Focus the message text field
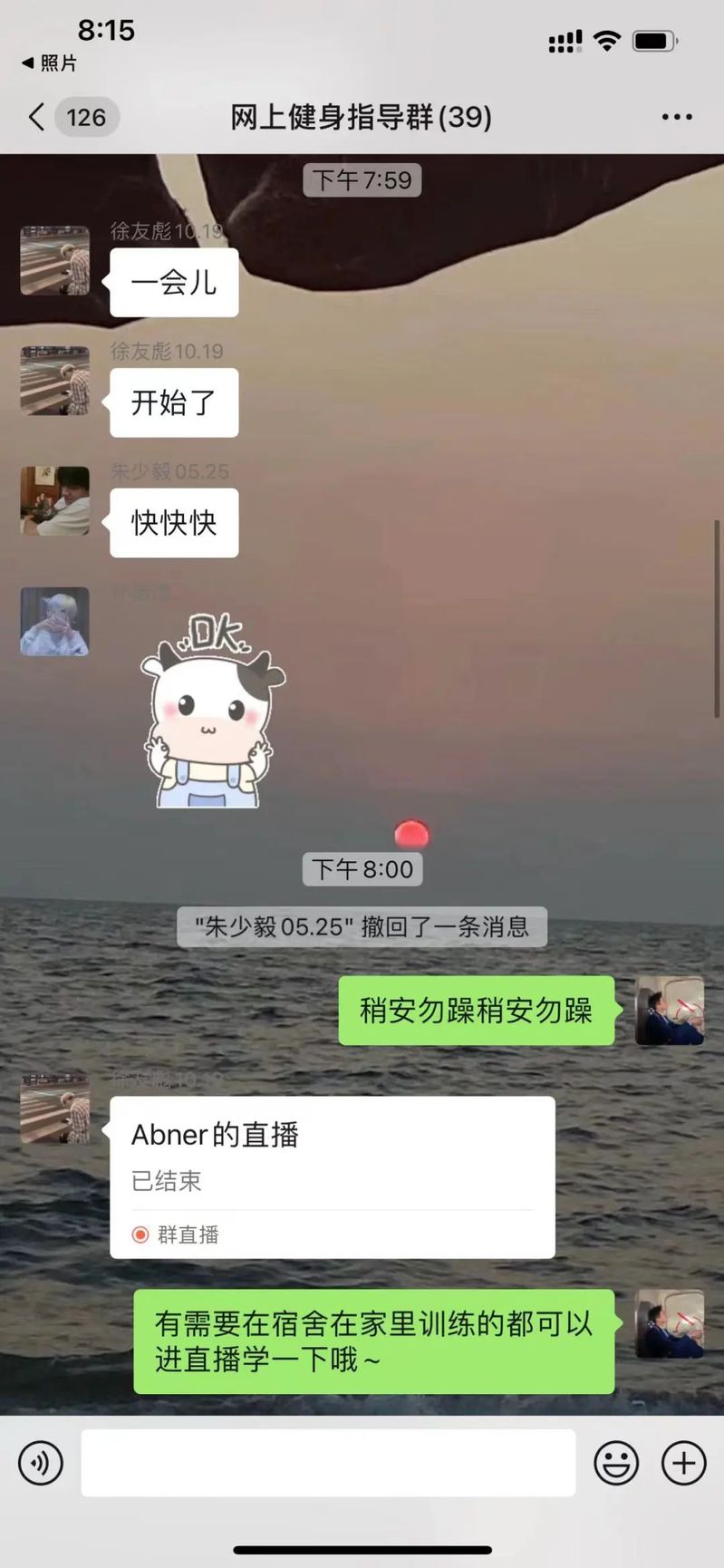Screen dimensions: 724x1568 coord(328,1463)
